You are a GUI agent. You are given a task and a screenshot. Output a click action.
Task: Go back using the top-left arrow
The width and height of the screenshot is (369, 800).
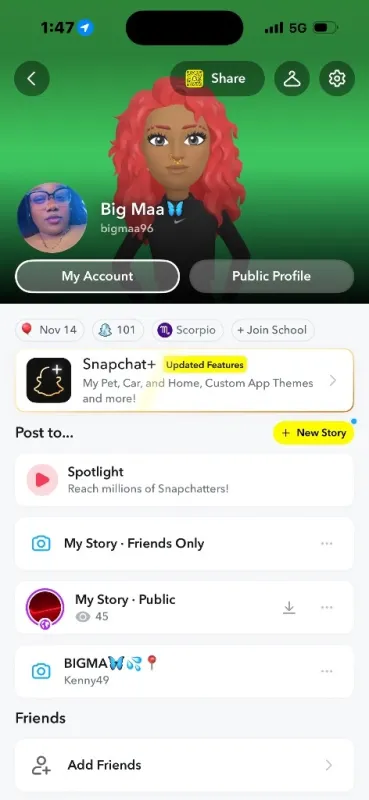tap(32, 79)
